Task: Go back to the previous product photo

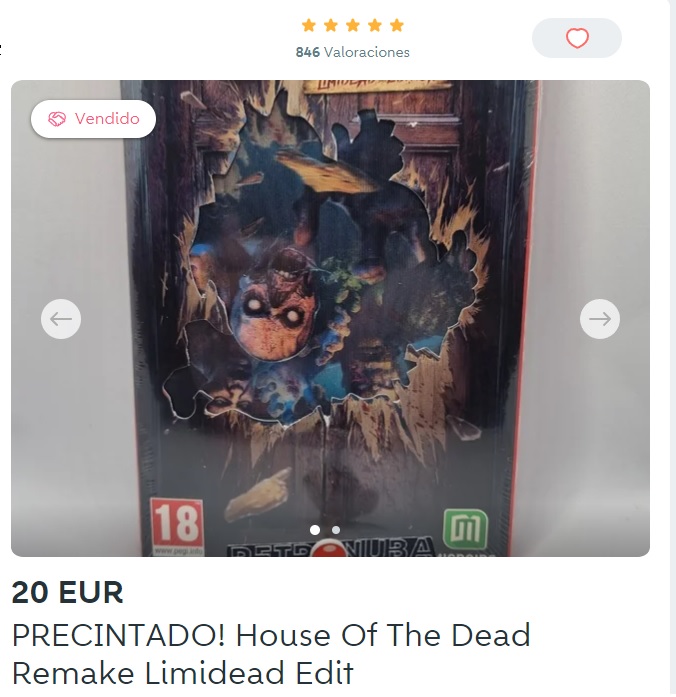Action: [x=61, y=319]
